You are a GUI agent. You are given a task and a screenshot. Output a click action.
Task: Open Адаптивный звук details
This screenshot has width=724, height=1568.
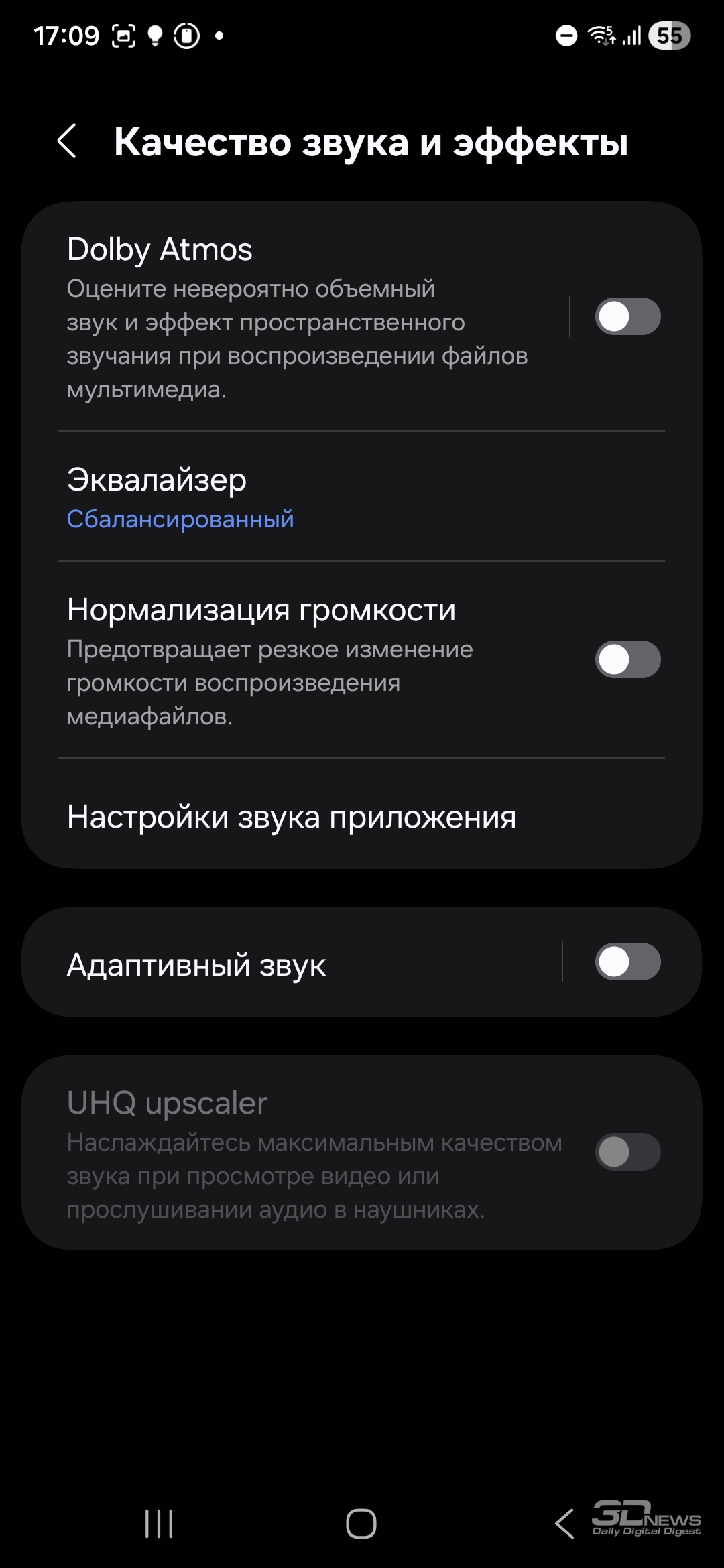[292, 962]
